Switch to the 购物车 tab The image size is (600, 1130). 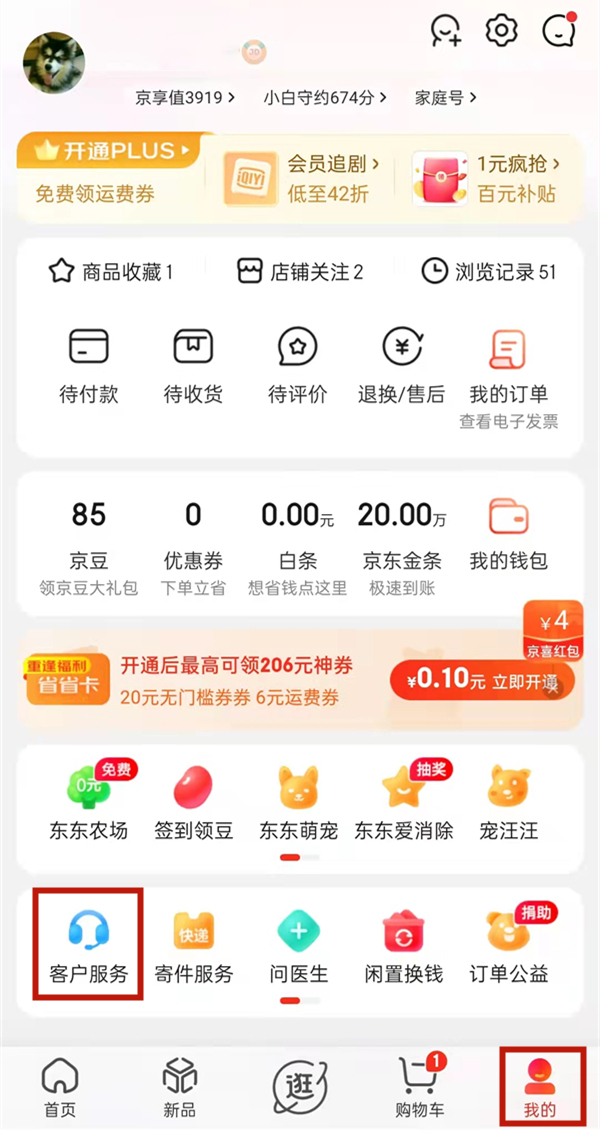click(419, 1088)
